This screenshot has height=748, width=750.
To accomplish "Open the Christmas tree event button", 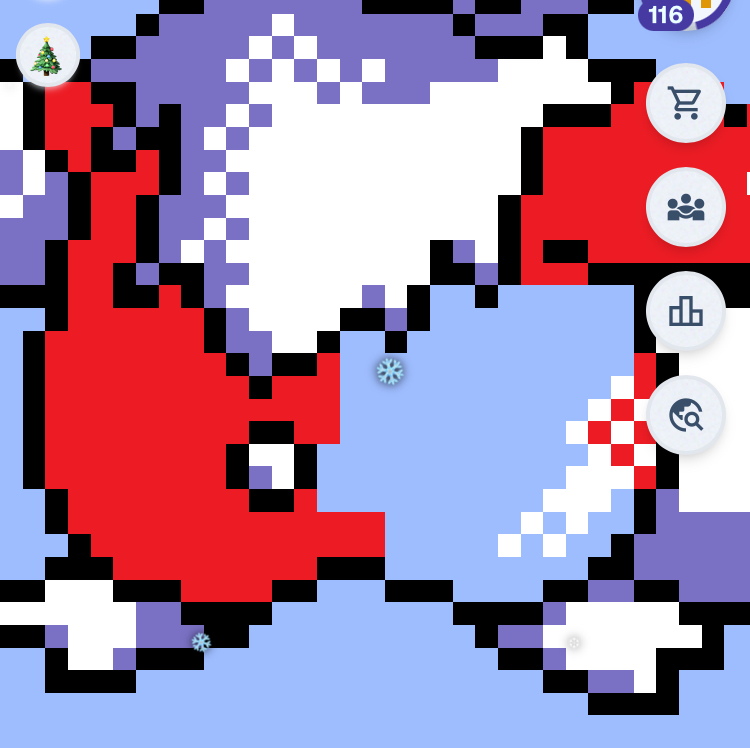I will 48,55.
